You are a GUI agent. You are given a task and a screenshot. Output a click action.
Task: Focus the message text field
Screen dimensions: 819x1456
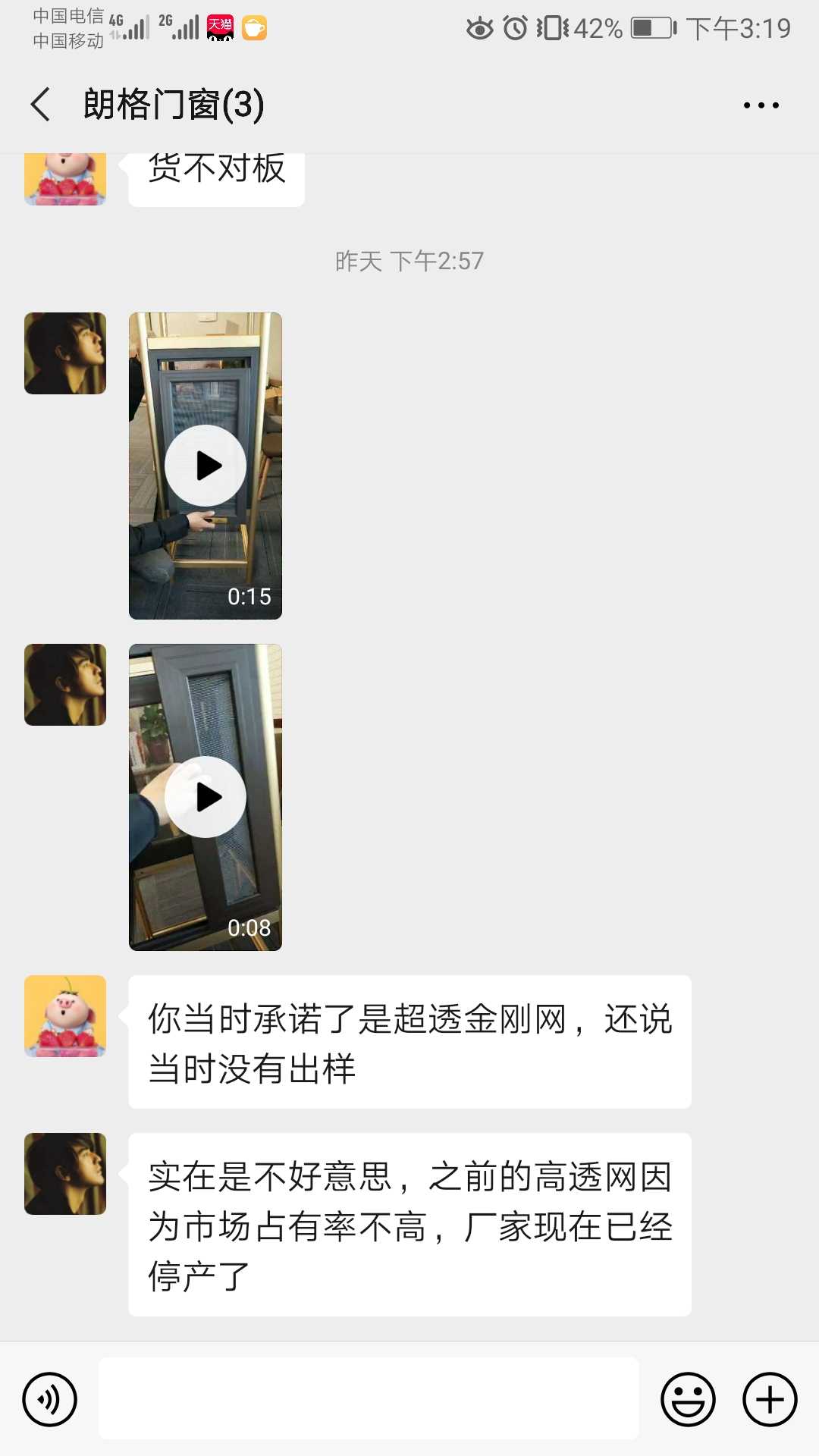click(x=369, y=1399)
